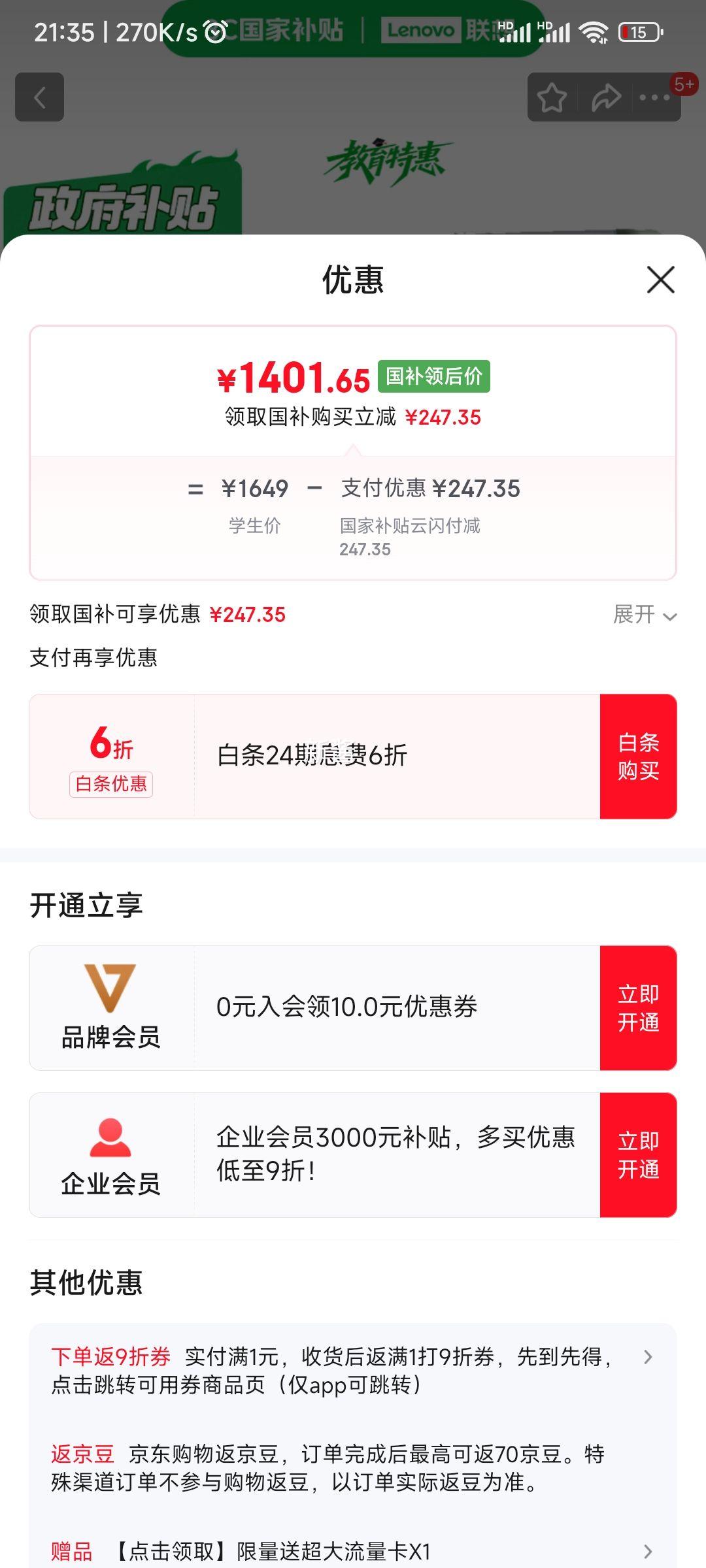
Task: Open the 赠品 超大流量卡 gift row
Action: pyautogui.click(x=353, y=1551)
